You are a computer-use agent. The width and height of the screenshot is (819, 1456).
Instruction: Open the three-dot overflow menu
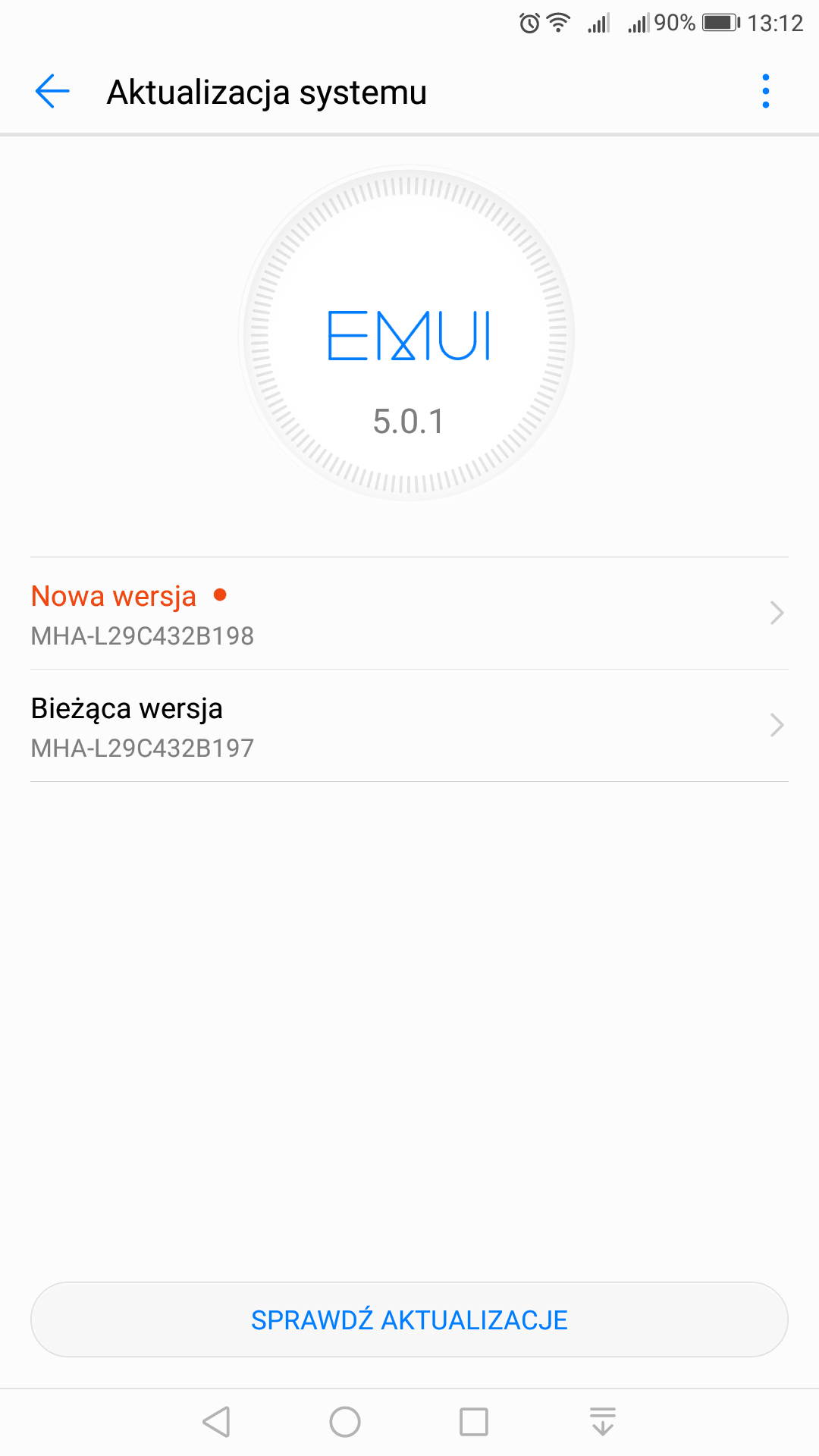coord(766,91)
